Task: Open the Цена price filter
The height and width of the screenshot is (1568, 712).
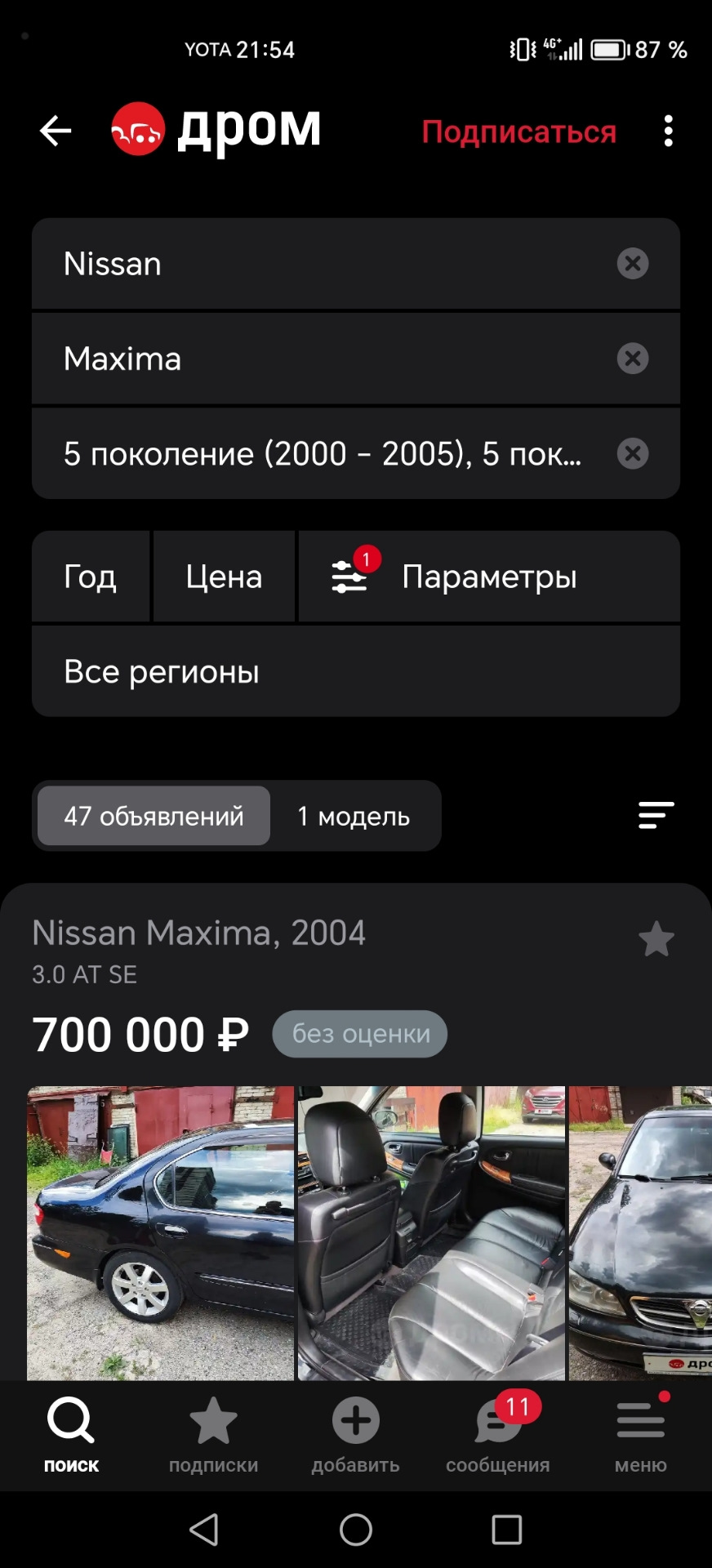Action: [224, 577]
